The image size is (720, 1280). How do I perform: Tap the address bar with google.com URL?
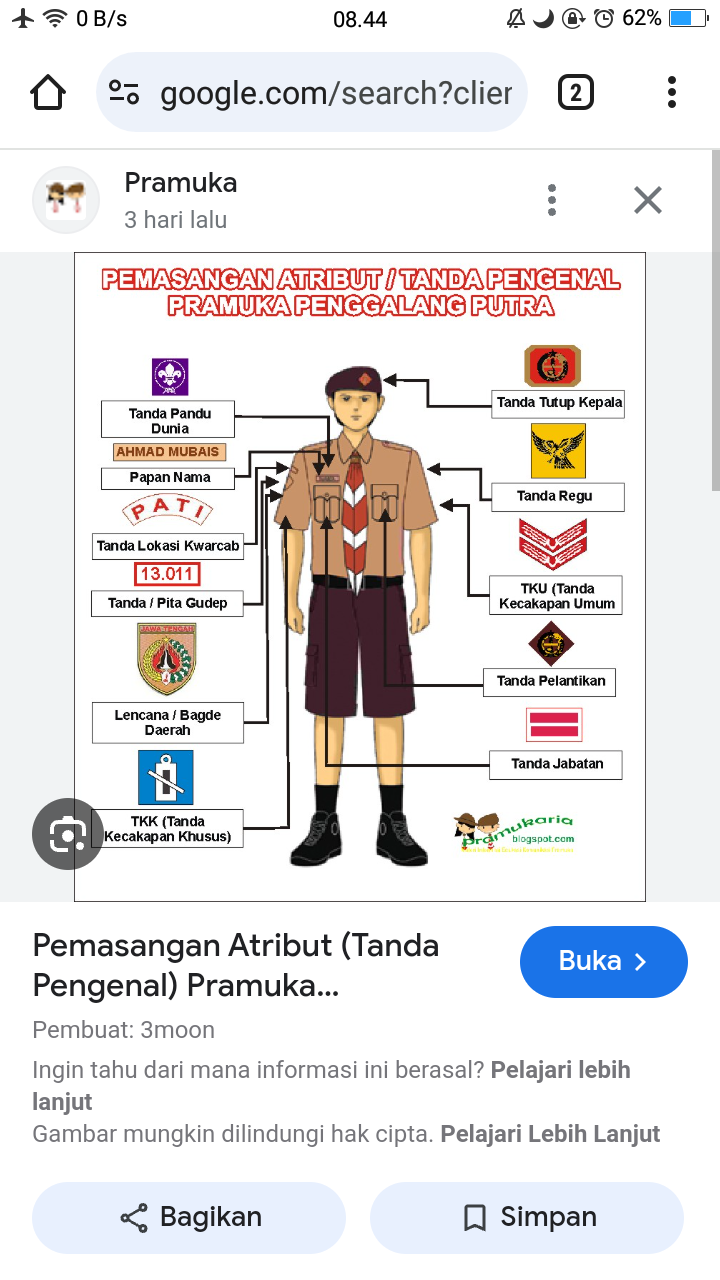tap(336, 94)
